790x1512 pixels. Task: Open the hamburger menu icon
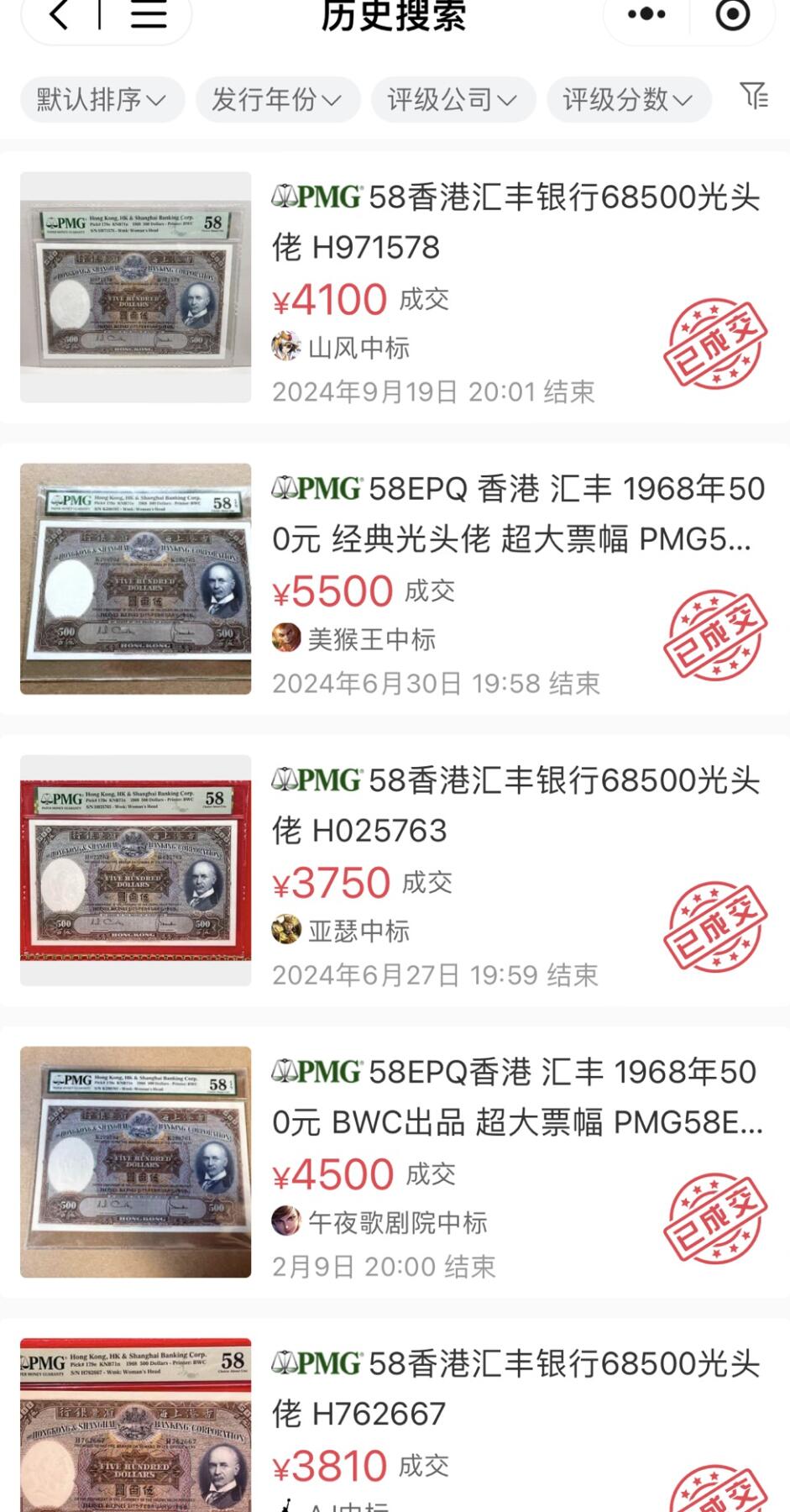tap(148, 18)
